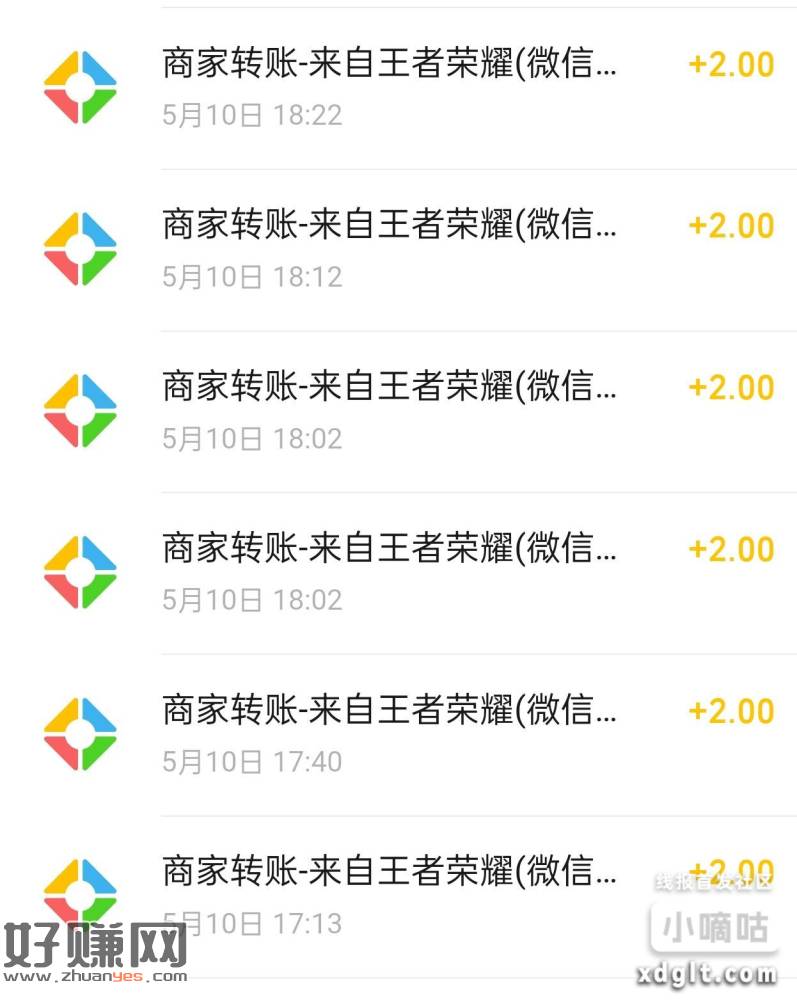Open the 5月10日 18:22 merchant transfer record
The image size is (797, 1000).
398,89
